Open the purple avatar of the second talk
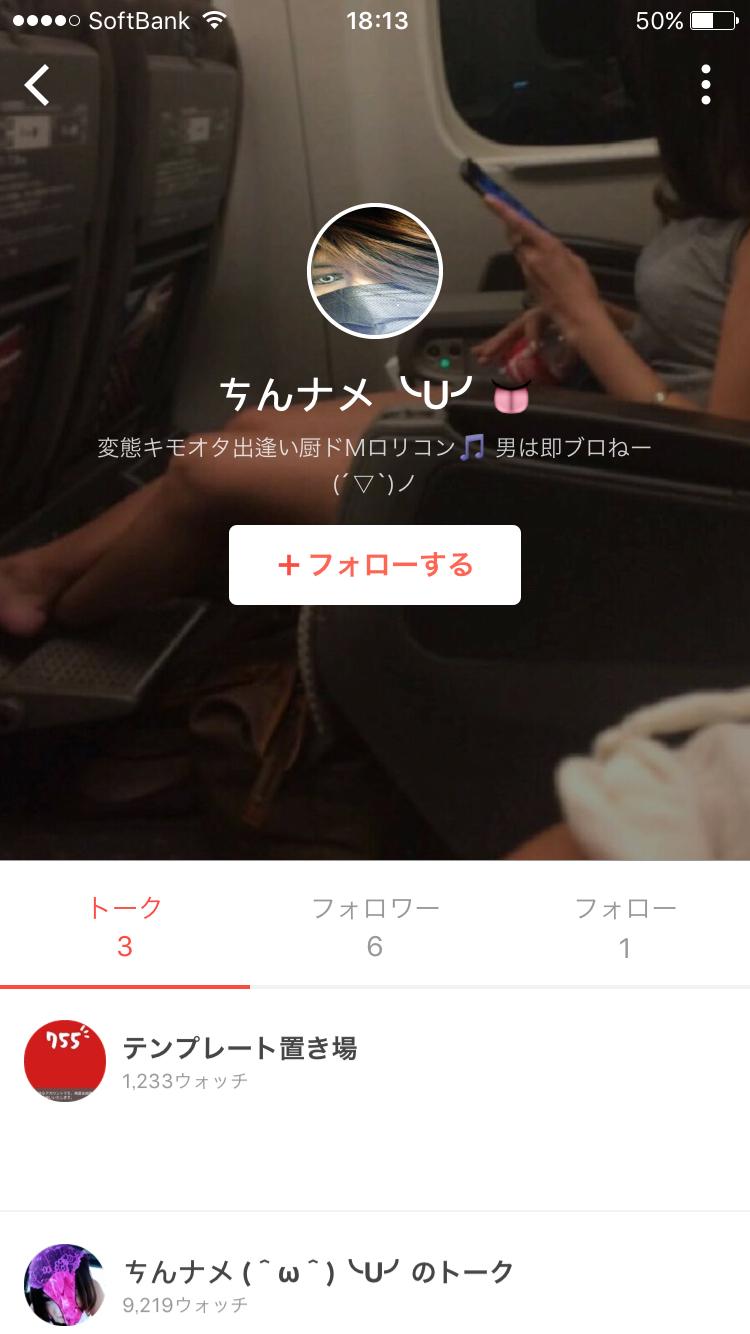750x1334 pixels. pos(64,1281)
